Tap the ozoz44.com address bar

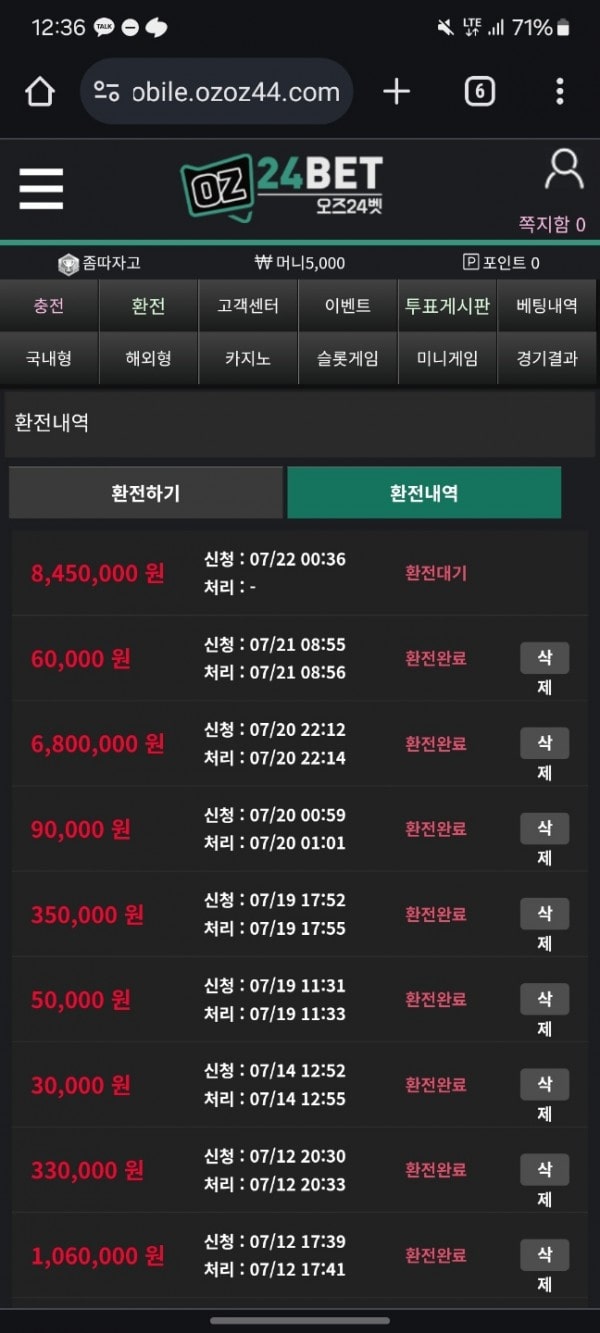[216, 92]
